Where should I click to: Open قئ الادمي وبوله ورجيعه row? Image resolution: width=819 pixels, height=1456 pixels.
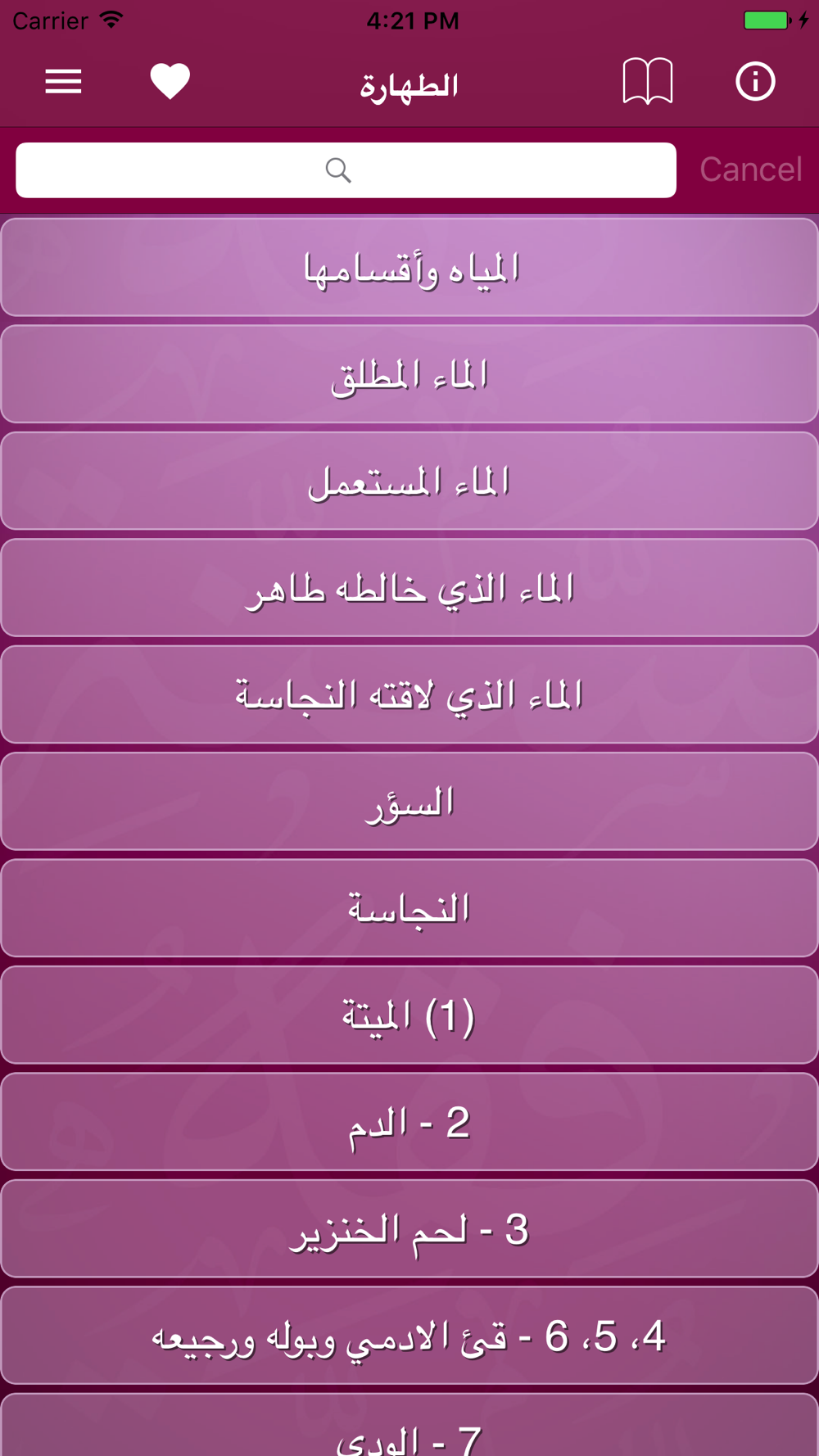coord(409,1336)
